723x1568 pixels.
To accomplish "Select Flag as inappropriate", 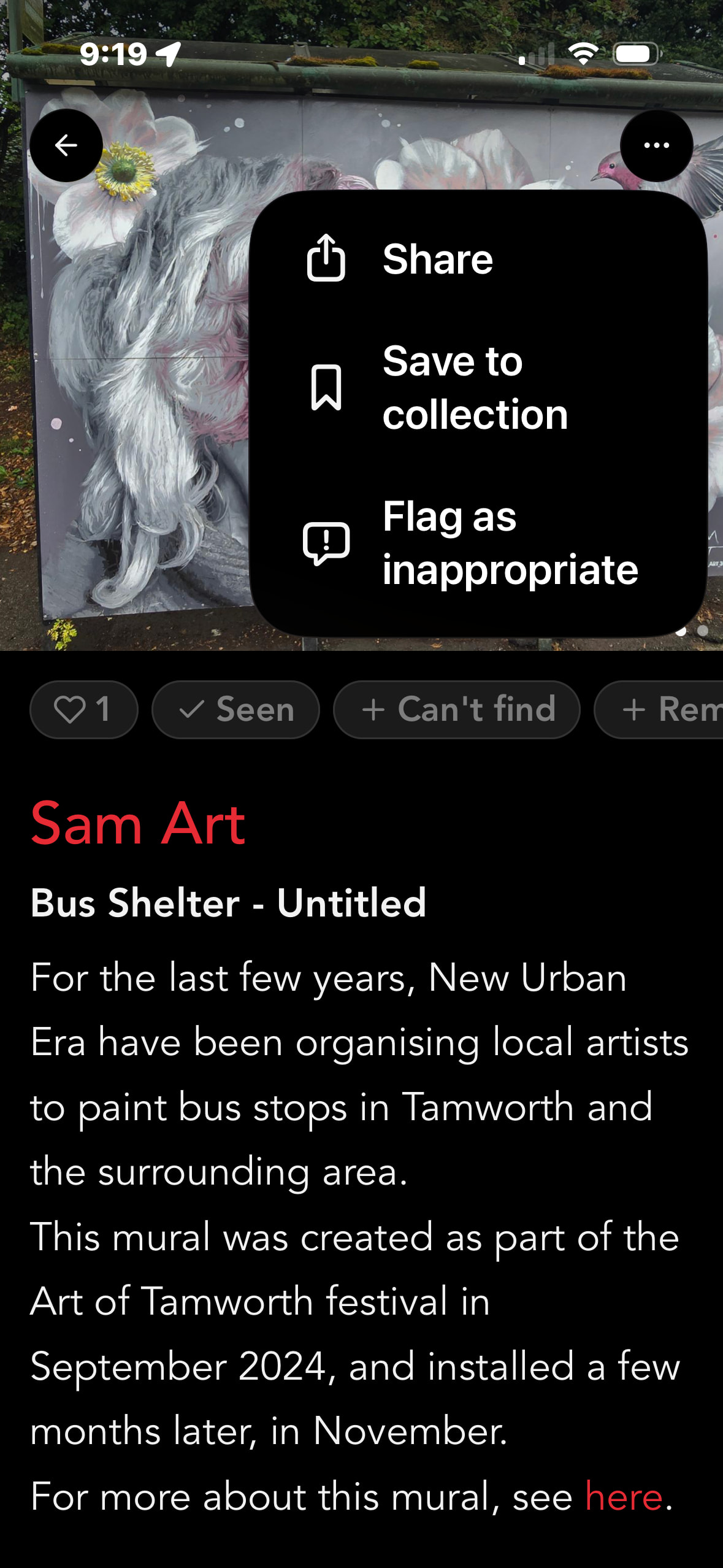I will point(509,543).
